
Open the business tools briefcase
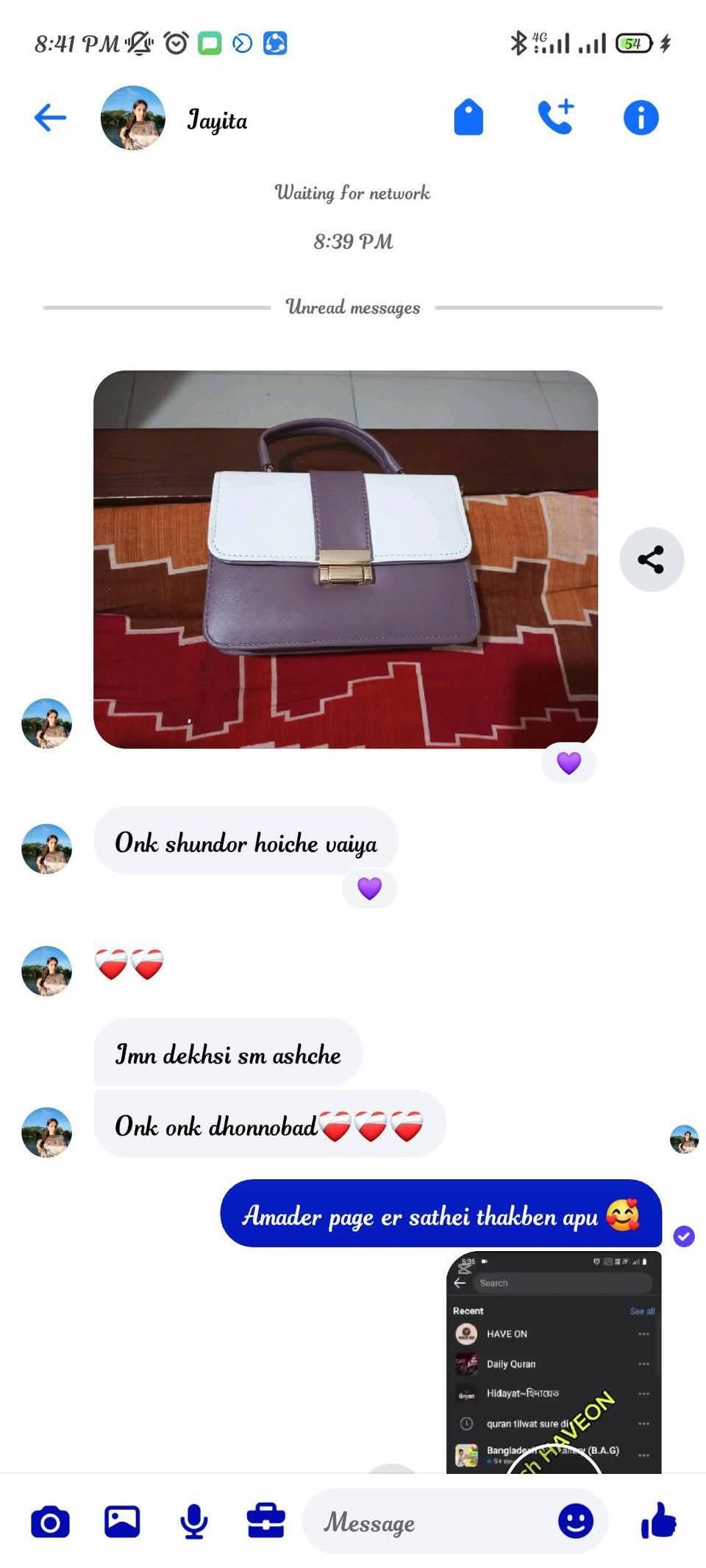tap(265, 1522)
